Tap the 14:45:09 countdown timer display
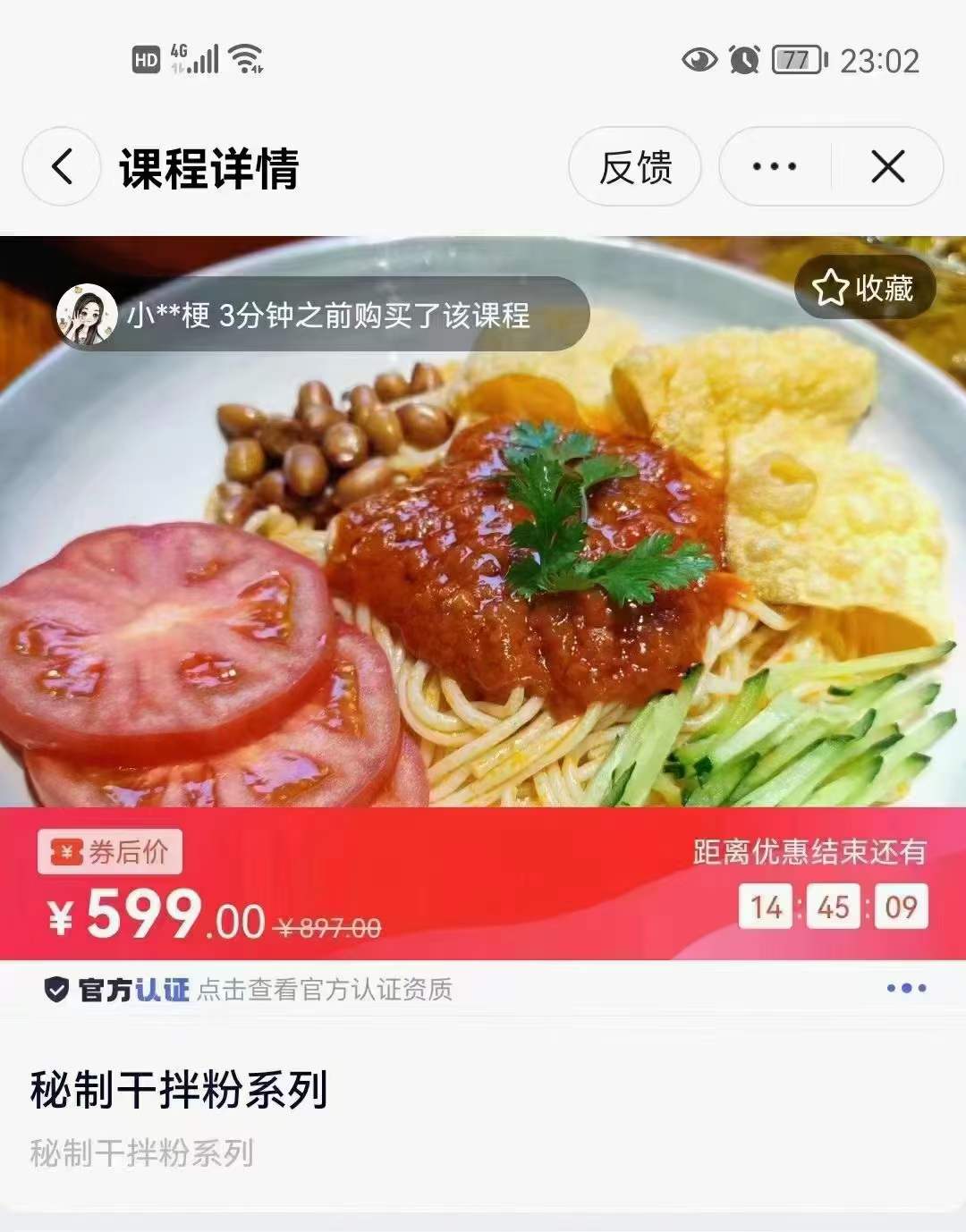The width and height of the screenshot is (966, 1232). point(832,906)
